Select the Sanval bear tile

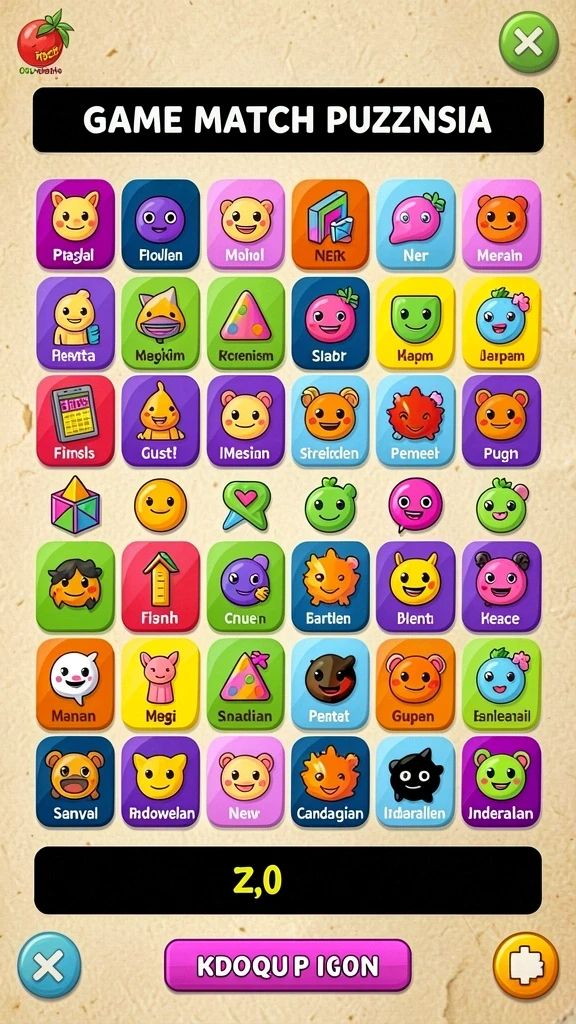pos(75,782)
